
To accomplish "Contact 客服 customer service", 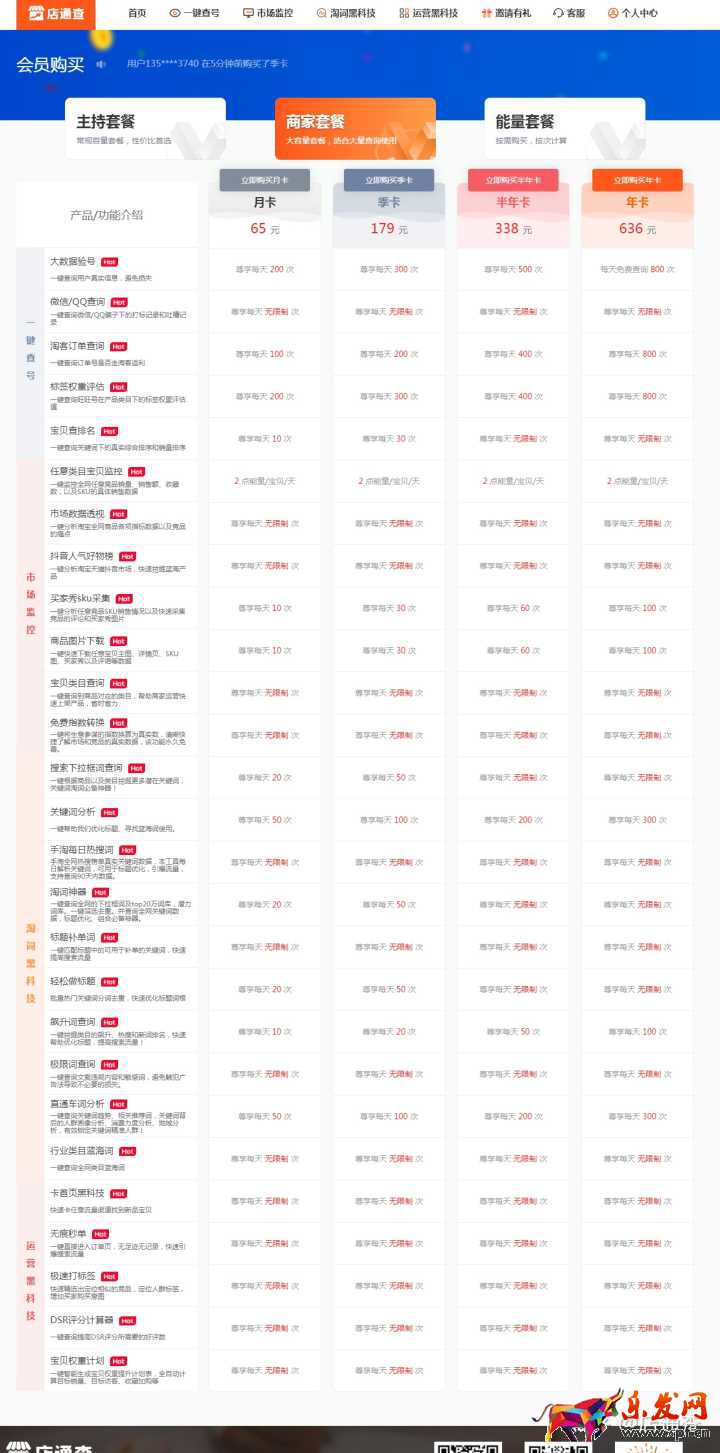I will coord(569,13).
